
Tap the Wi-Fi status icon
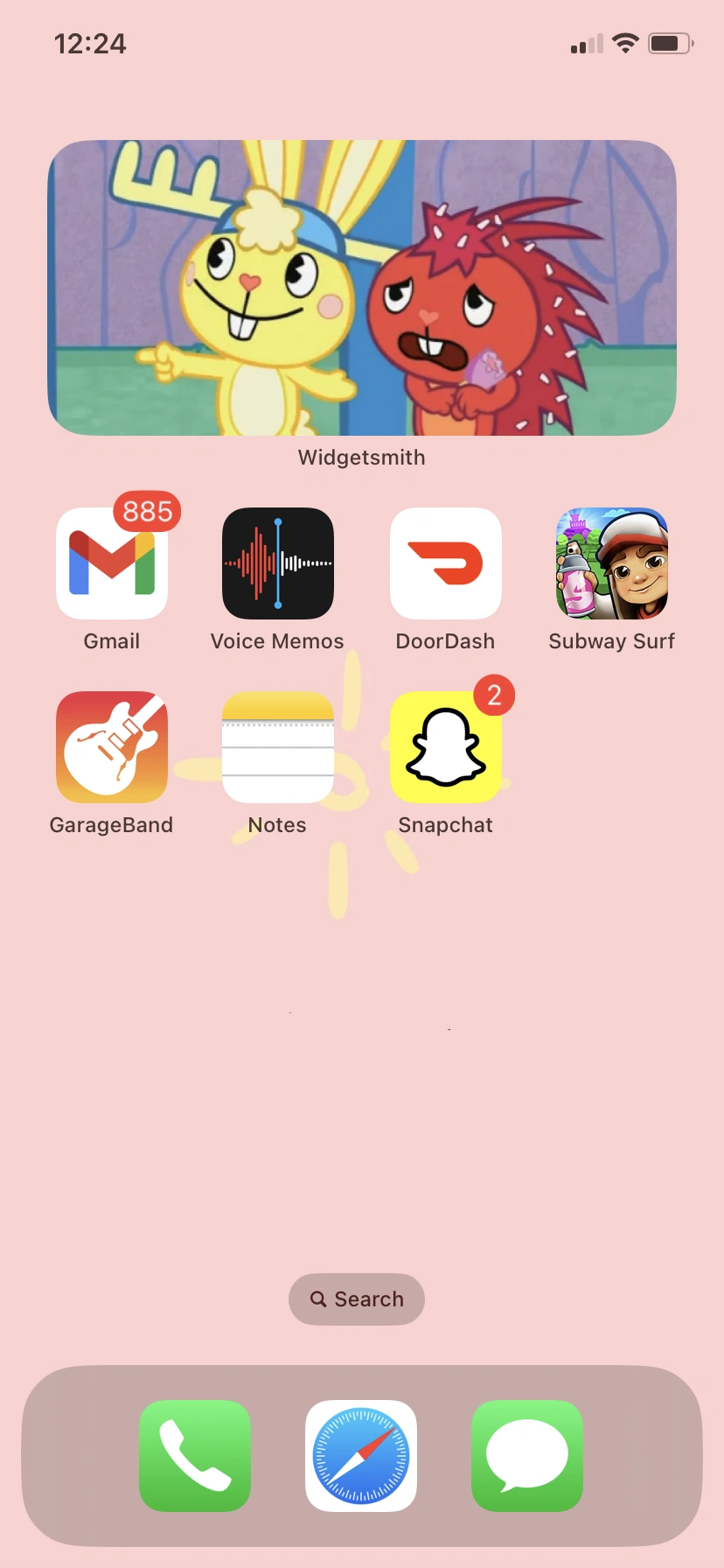pos(626,42)
